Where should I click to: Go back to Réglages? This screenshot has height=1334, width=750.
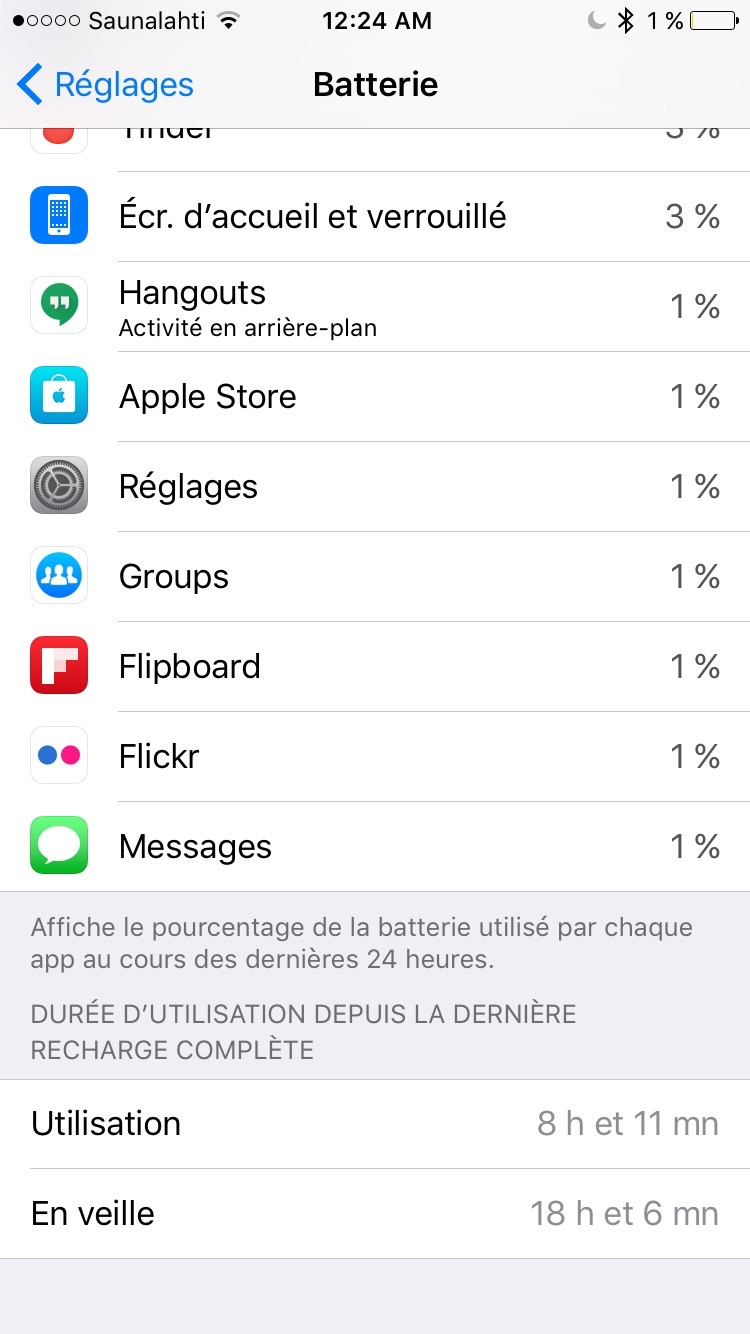tap(105, 85)
